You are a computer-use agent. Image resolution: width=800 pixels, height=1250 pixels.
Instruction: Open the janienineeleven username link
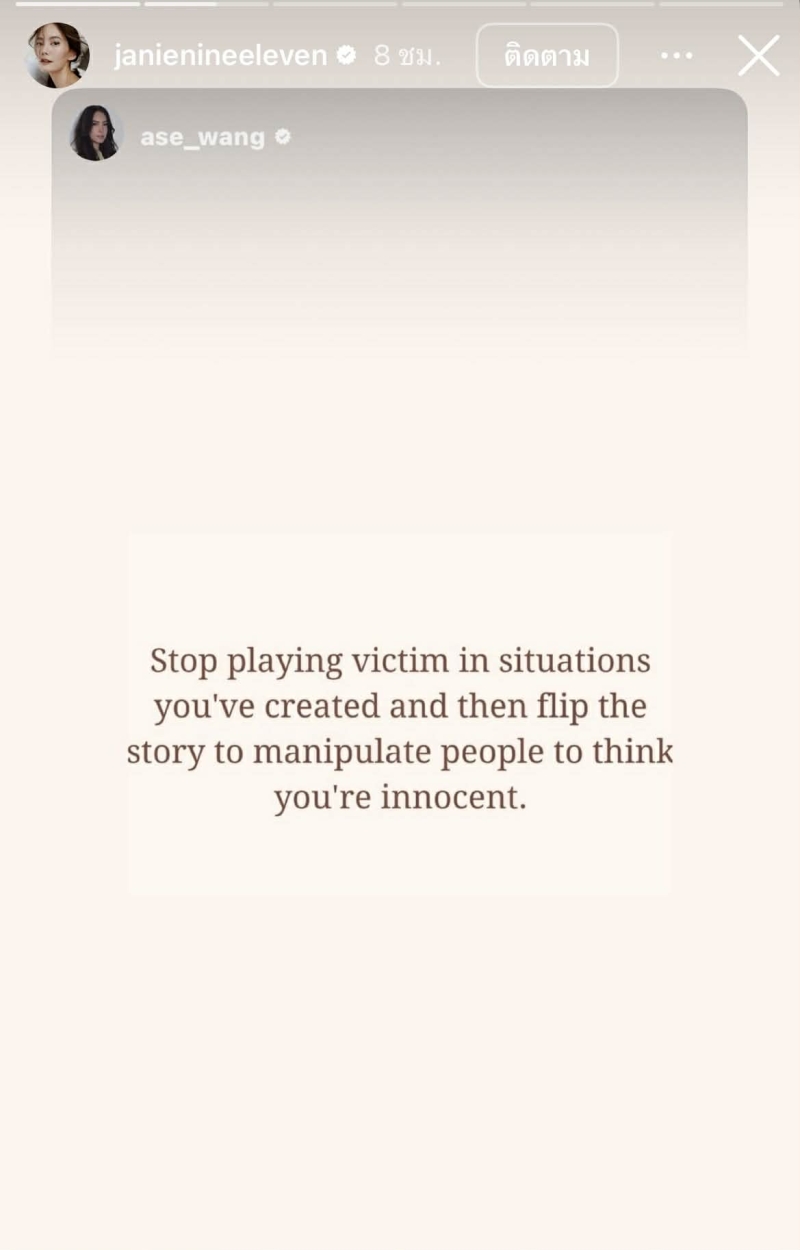click(x=220, y=56)
